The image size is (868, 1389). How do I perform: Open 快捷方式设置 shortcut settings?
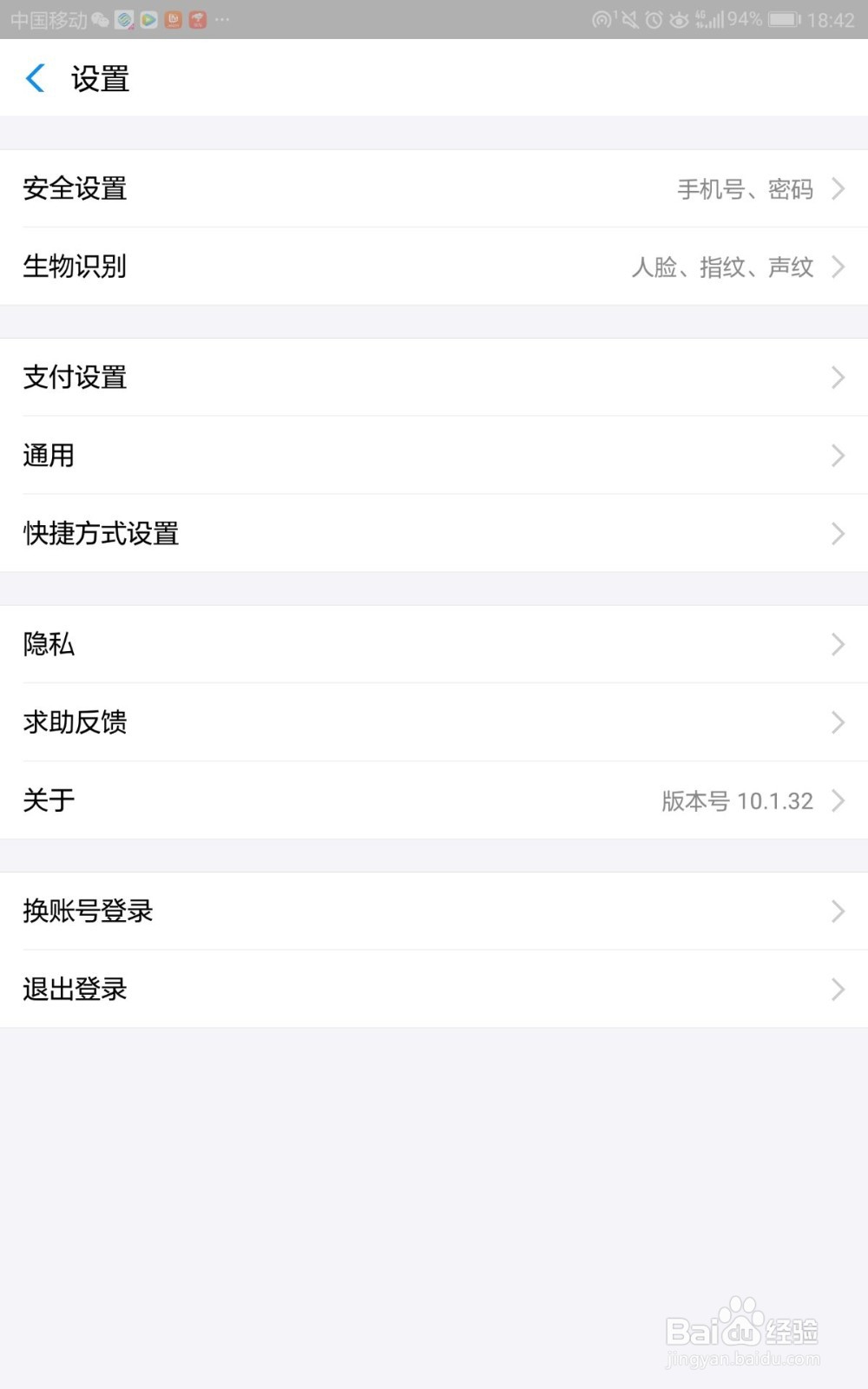coord(434,534)
